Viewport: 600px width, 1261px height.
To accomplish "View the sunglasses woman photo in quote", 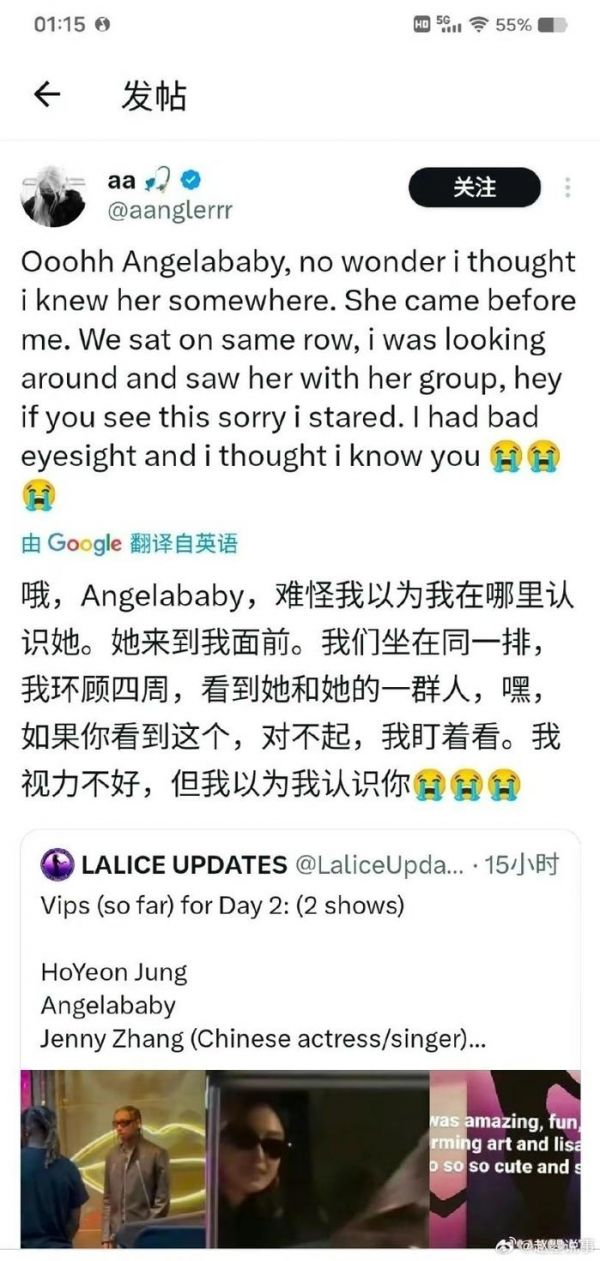I will (318, 1158).
